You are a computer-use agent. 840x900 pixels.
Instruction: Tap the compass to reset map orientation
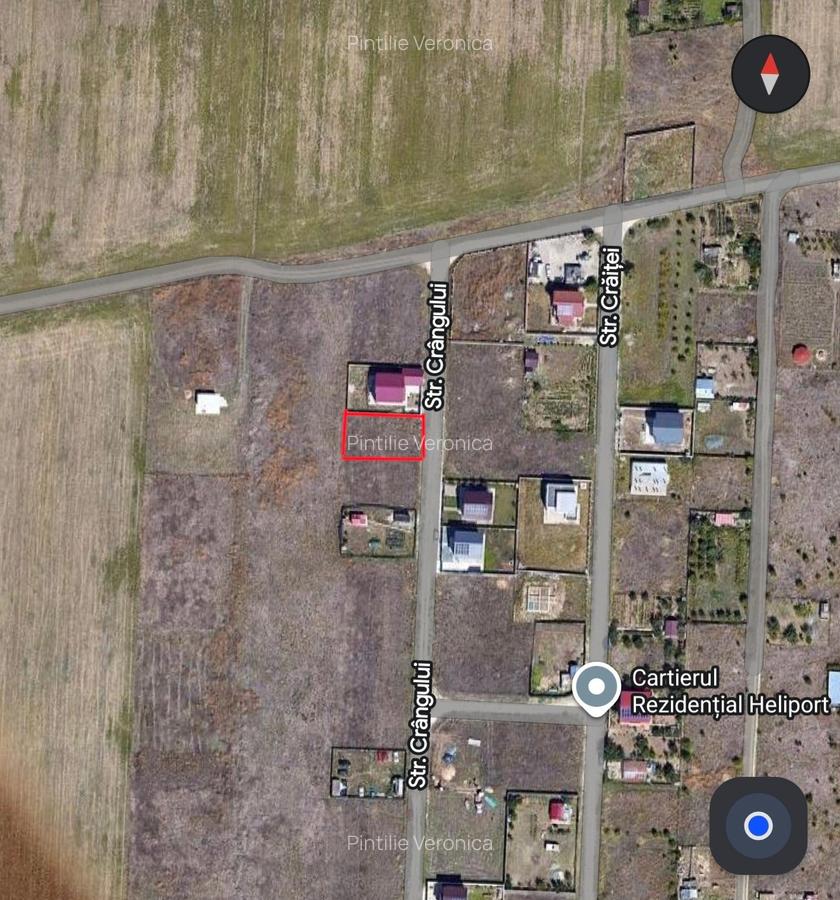pos(770,74)
